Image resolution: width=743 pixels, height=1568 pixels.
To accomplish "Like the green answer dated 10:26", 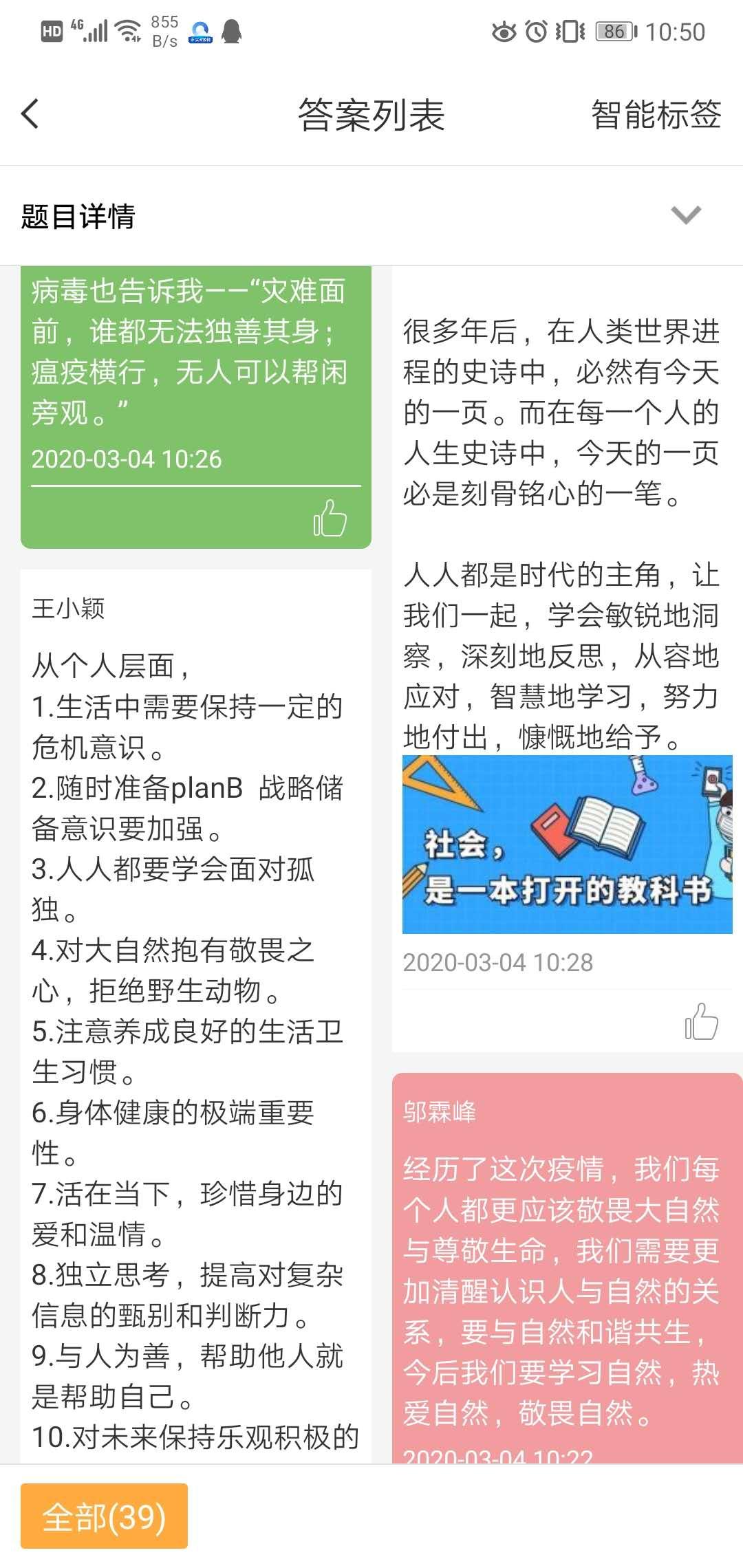I will click(330, 518).
